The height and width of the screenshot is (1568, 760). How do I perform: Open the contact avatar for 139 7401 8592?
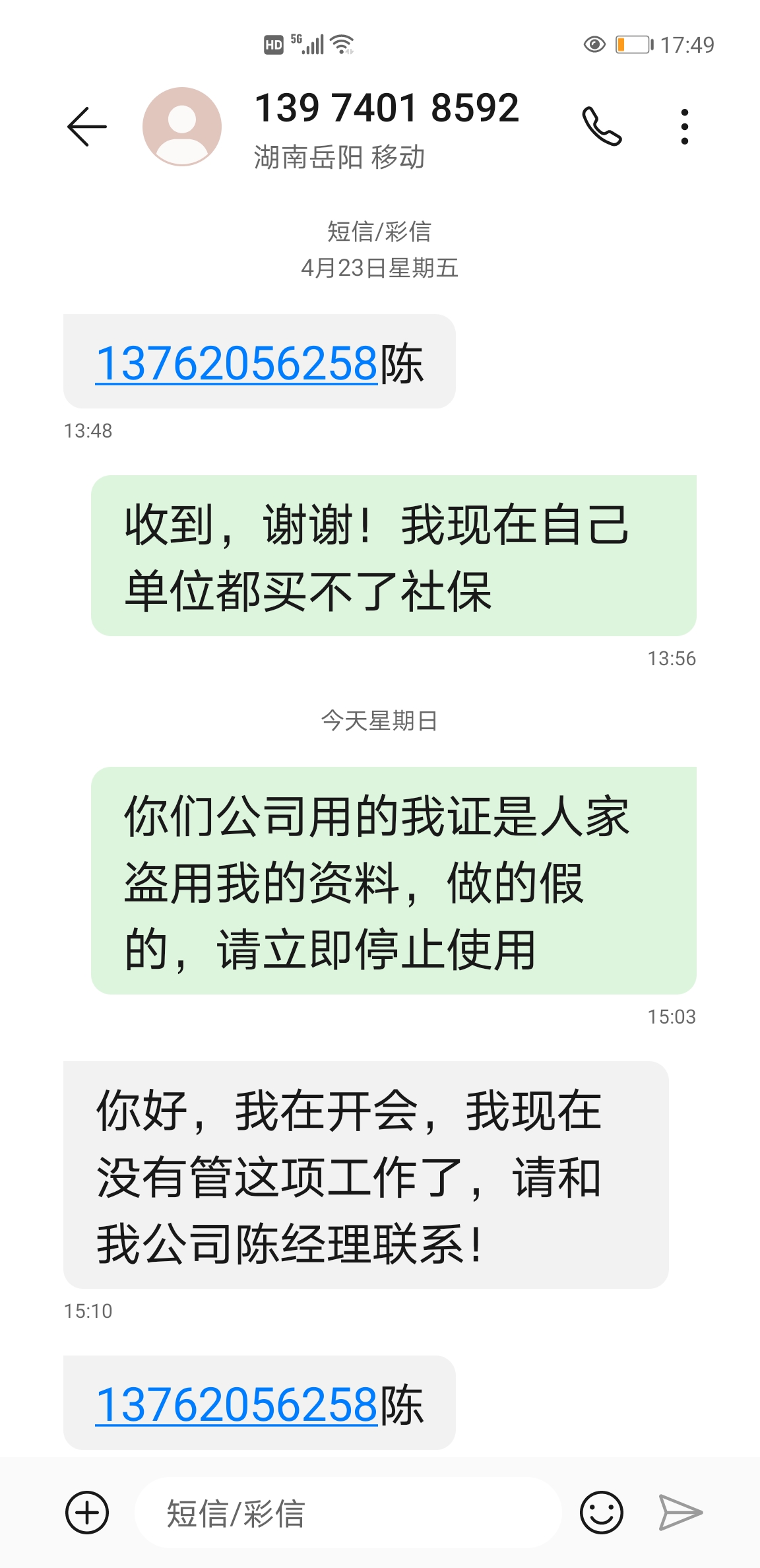(182, 126)
